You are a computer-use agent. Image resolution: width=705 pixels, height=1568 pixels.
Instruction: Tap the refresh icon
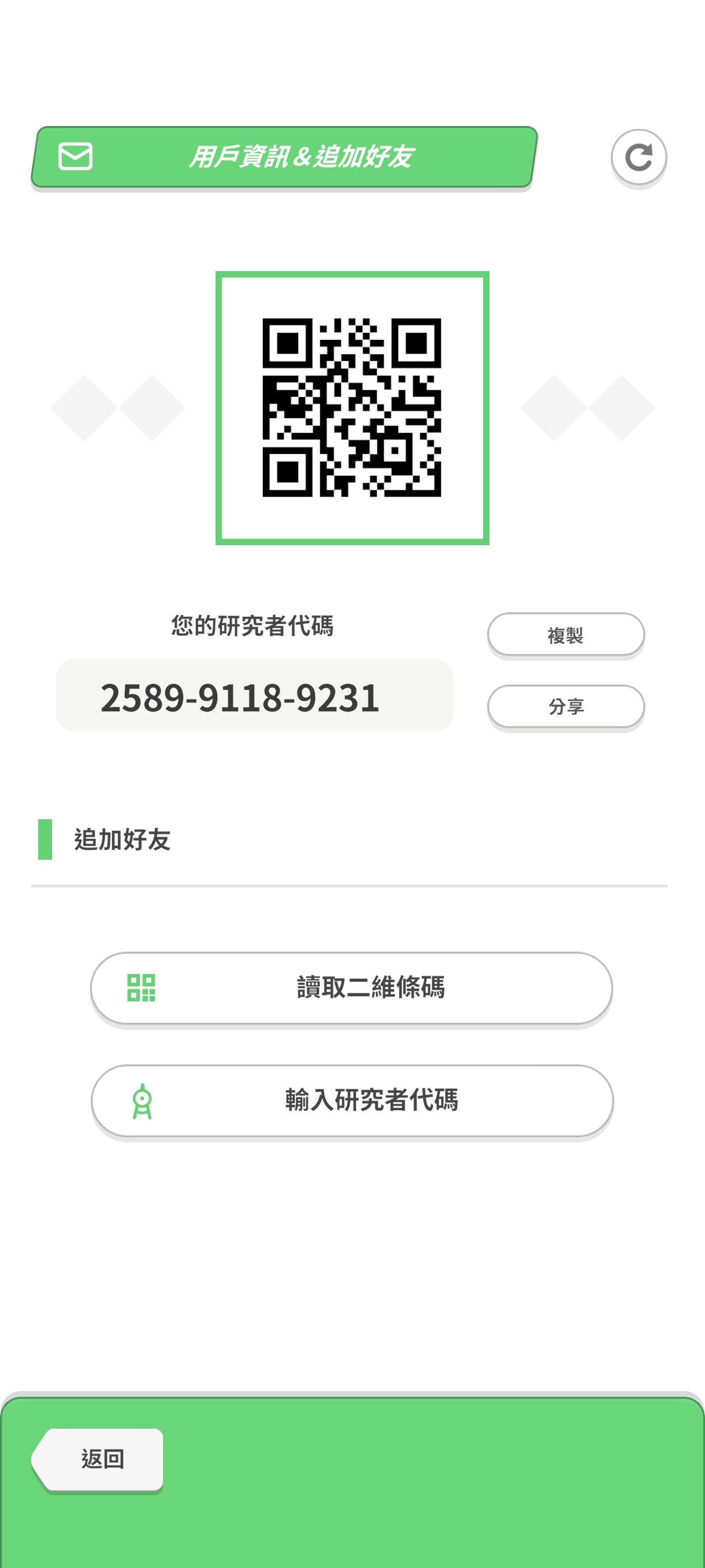click(638, 158)
